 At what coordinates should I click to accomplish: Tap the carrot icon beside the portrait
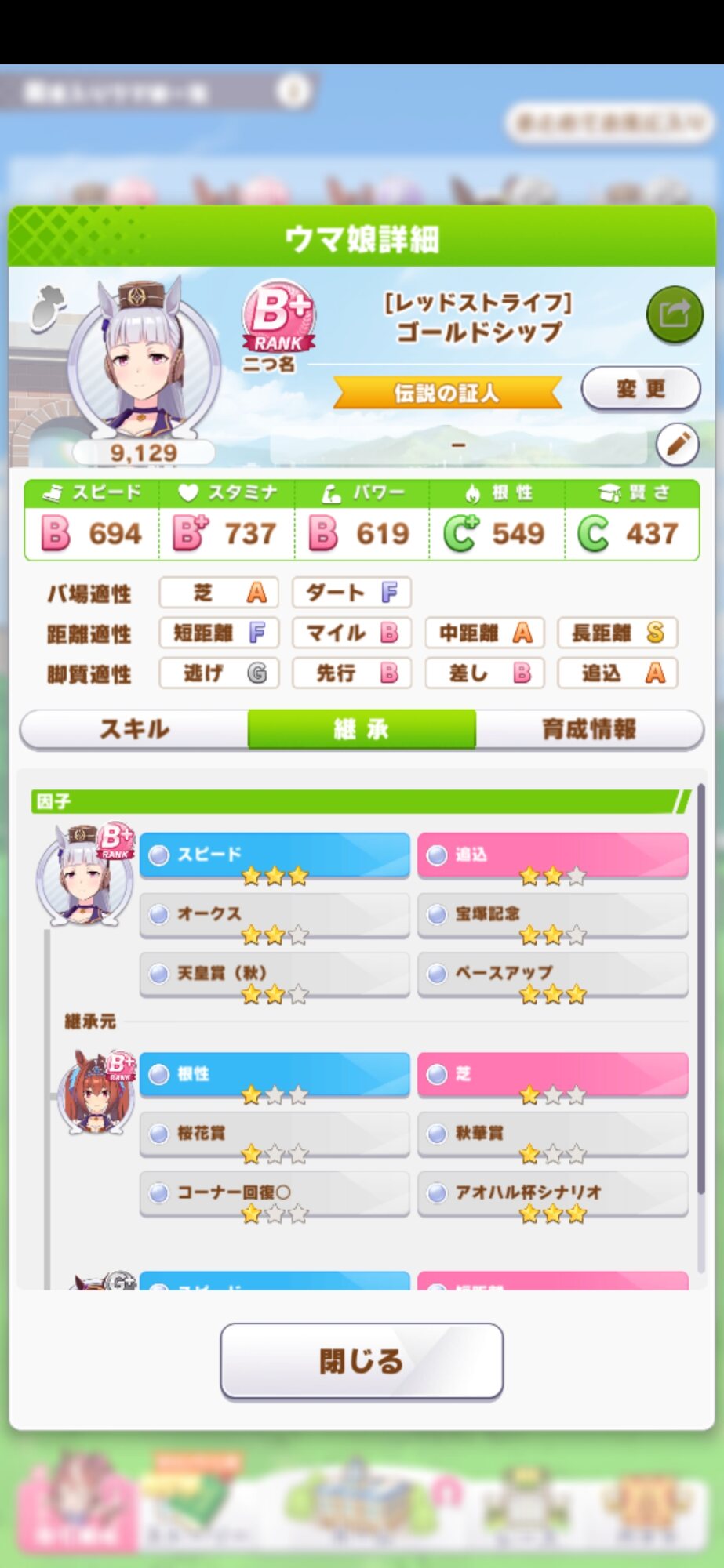click(47, 307)
